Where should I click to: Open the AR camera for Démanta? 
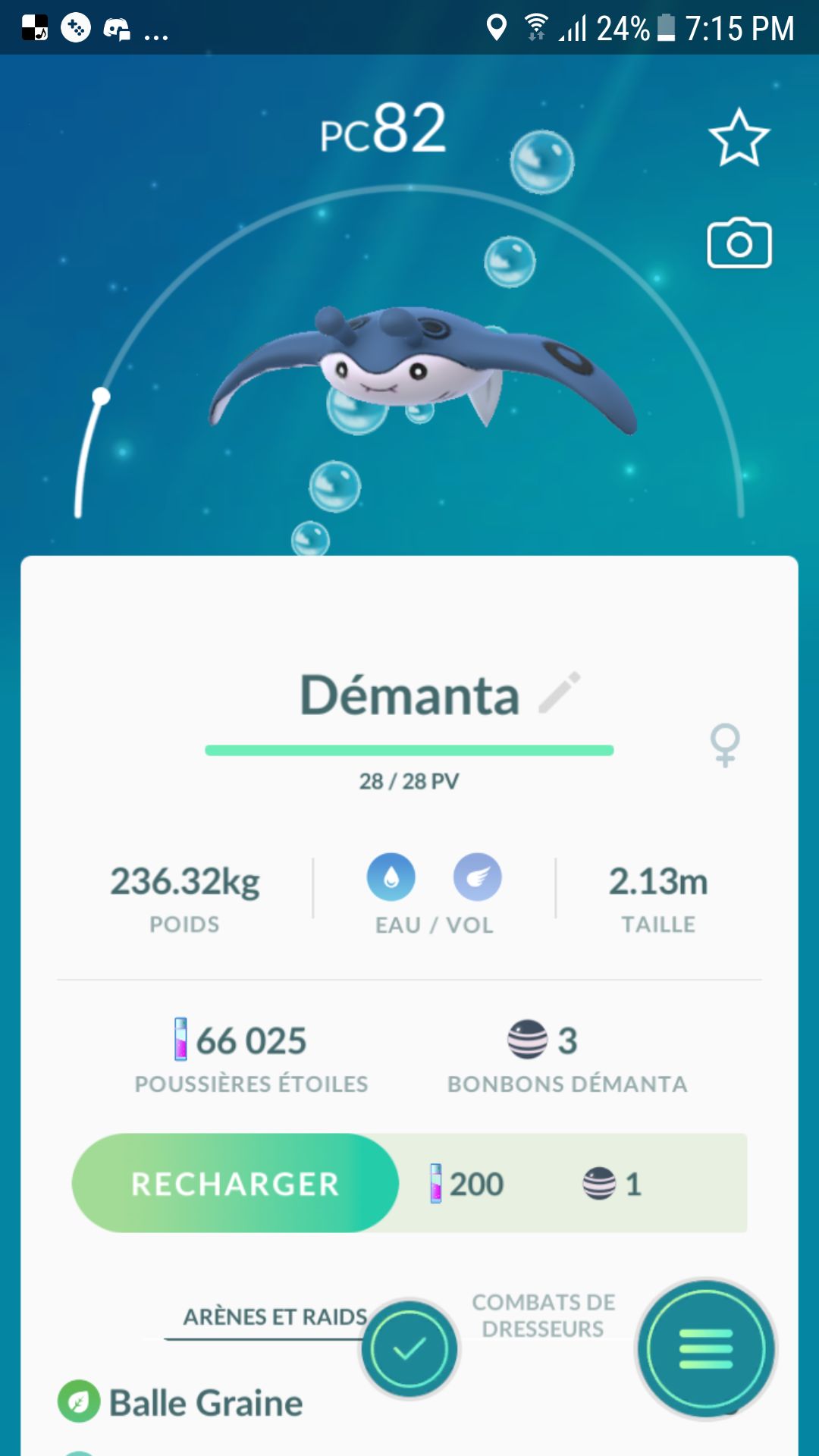pyautogui.click(x=739, y=244)
